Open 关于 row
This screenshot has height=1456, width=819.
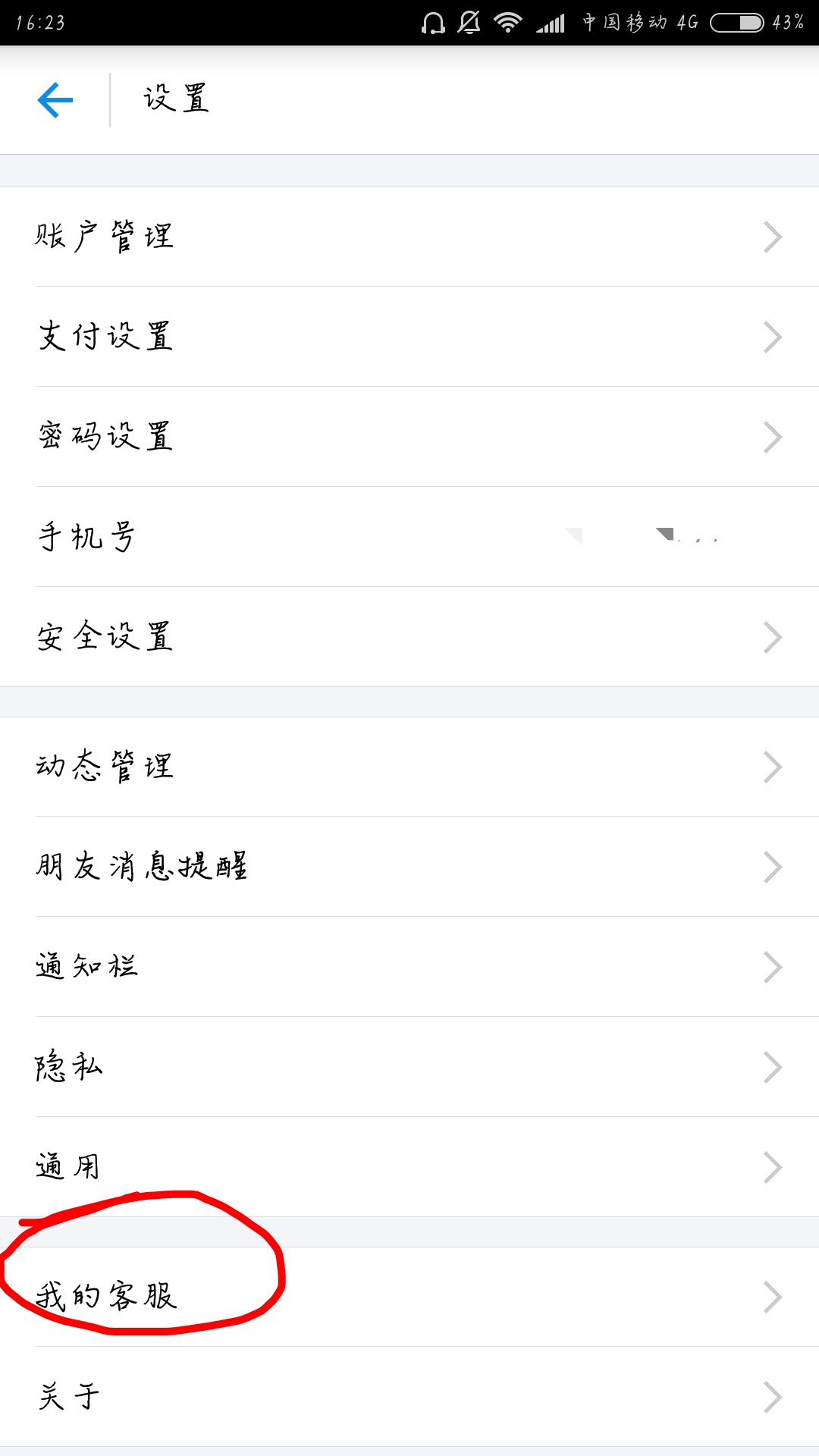point(409,1397)
